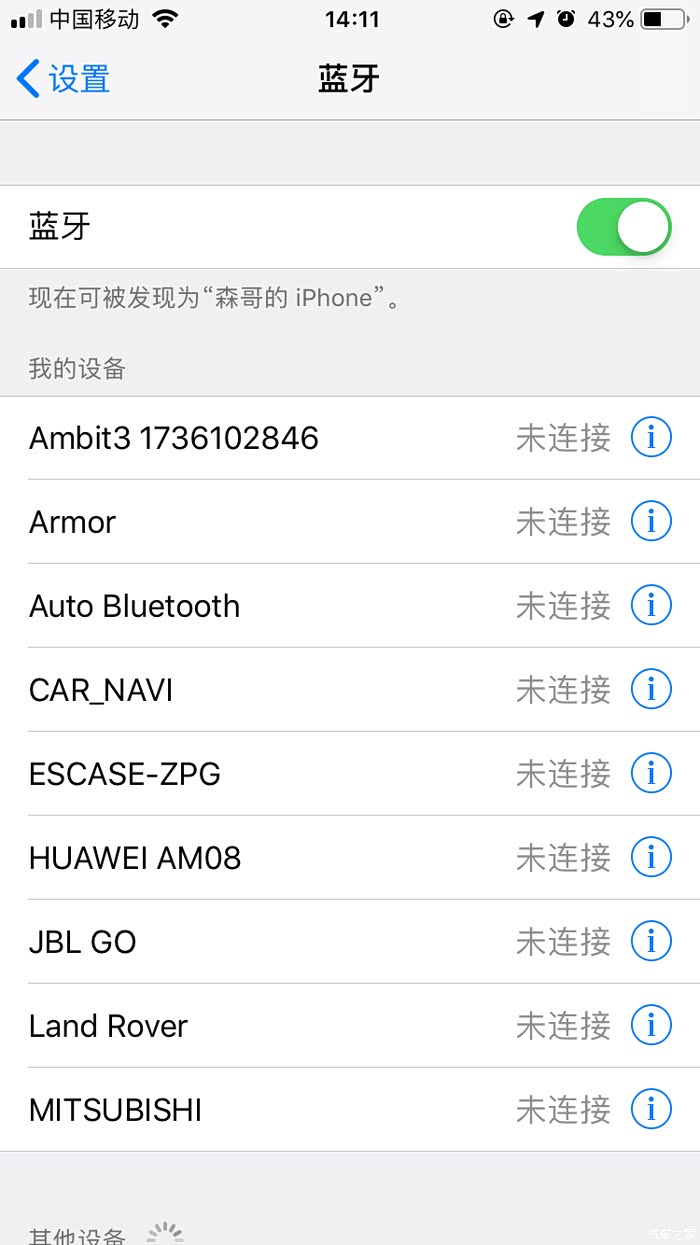The image size is (700, 1245).
Task: Open JBL GO info icon
Action: tap(651, 941)
